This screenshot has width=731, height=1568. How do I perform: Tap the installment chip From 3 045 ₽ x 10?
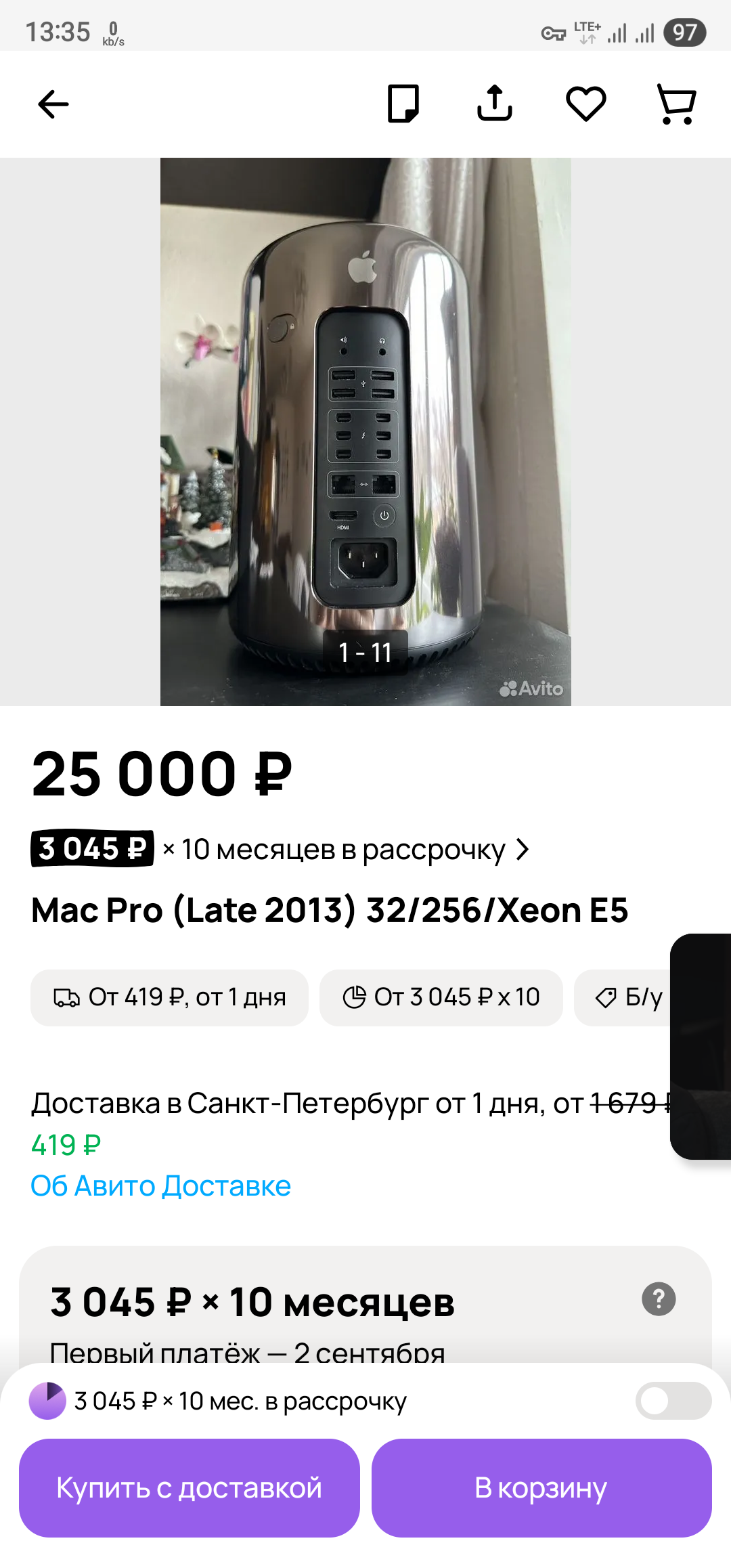pos(441,997)
